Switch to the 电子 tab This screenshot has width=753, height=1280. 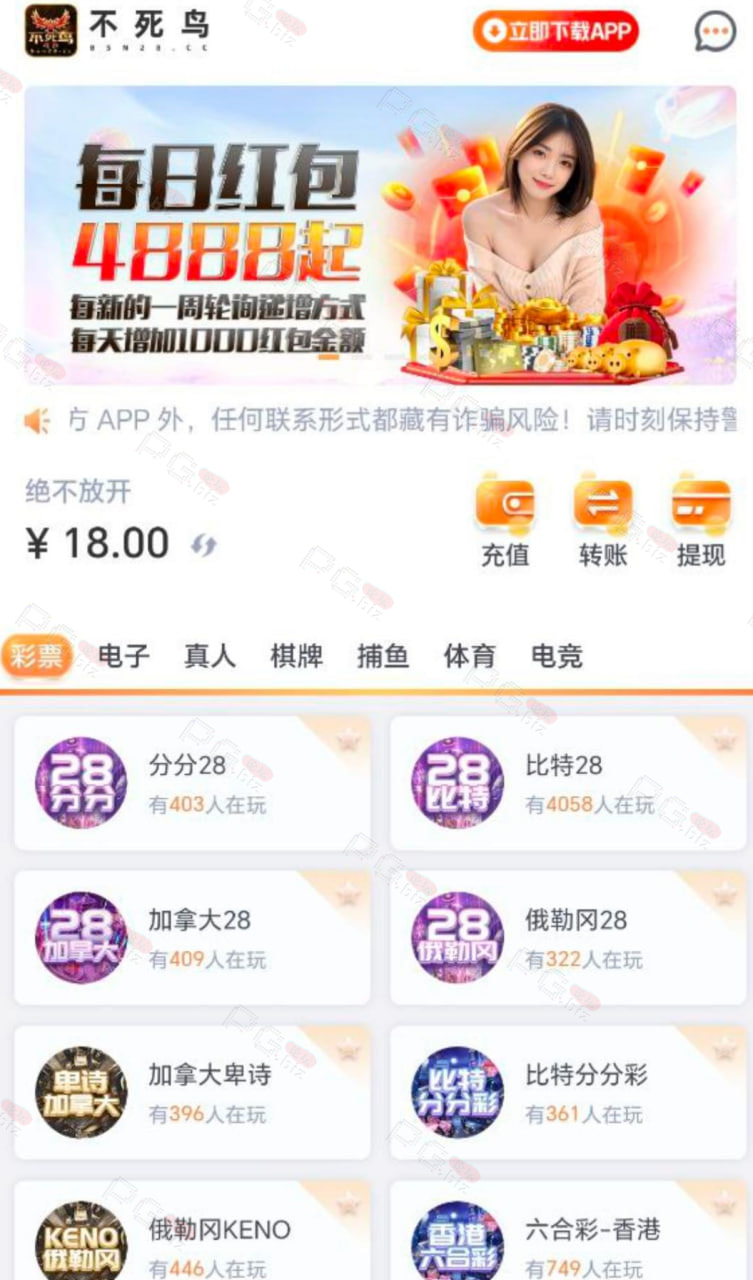124,656
